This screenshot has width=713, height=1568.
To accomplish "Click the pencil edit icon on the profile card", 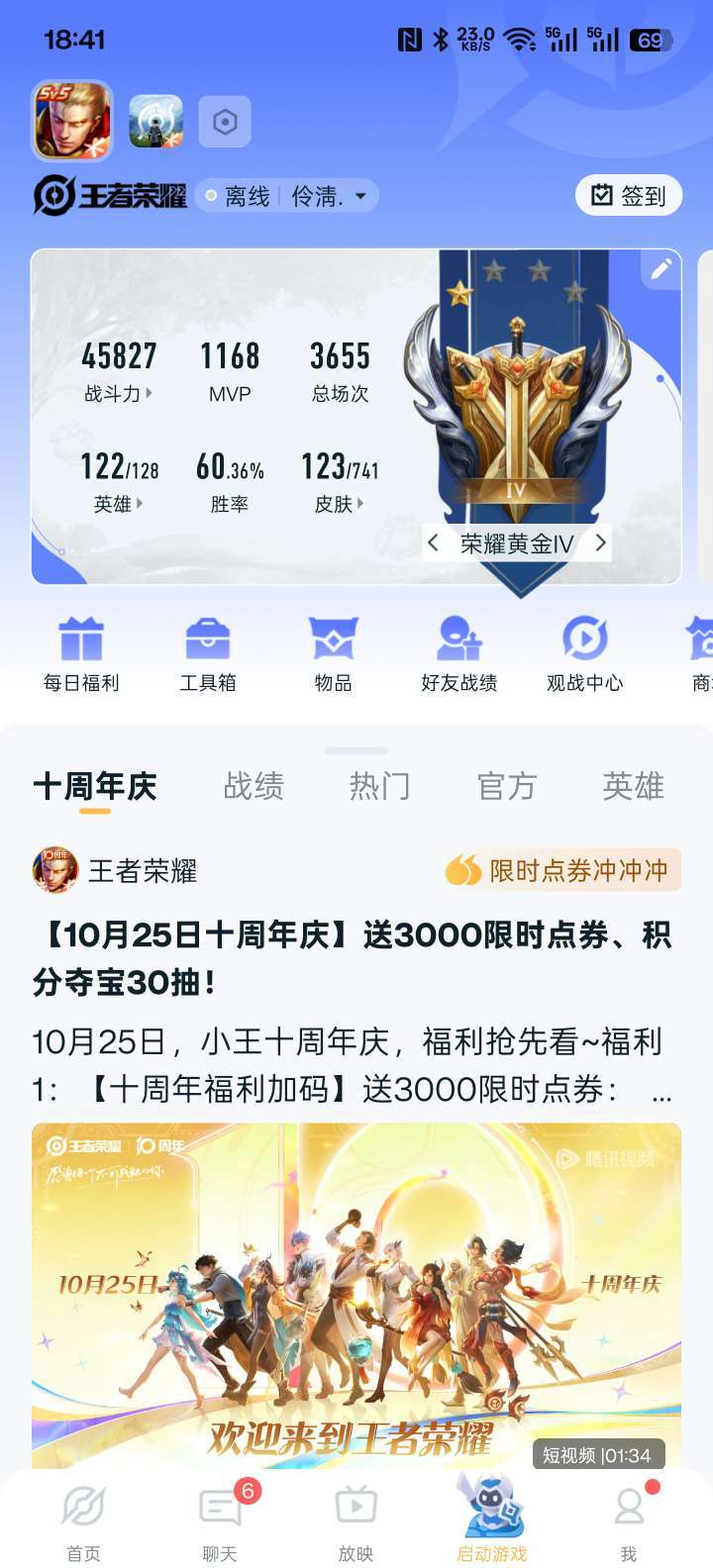I will click(661, 268).
